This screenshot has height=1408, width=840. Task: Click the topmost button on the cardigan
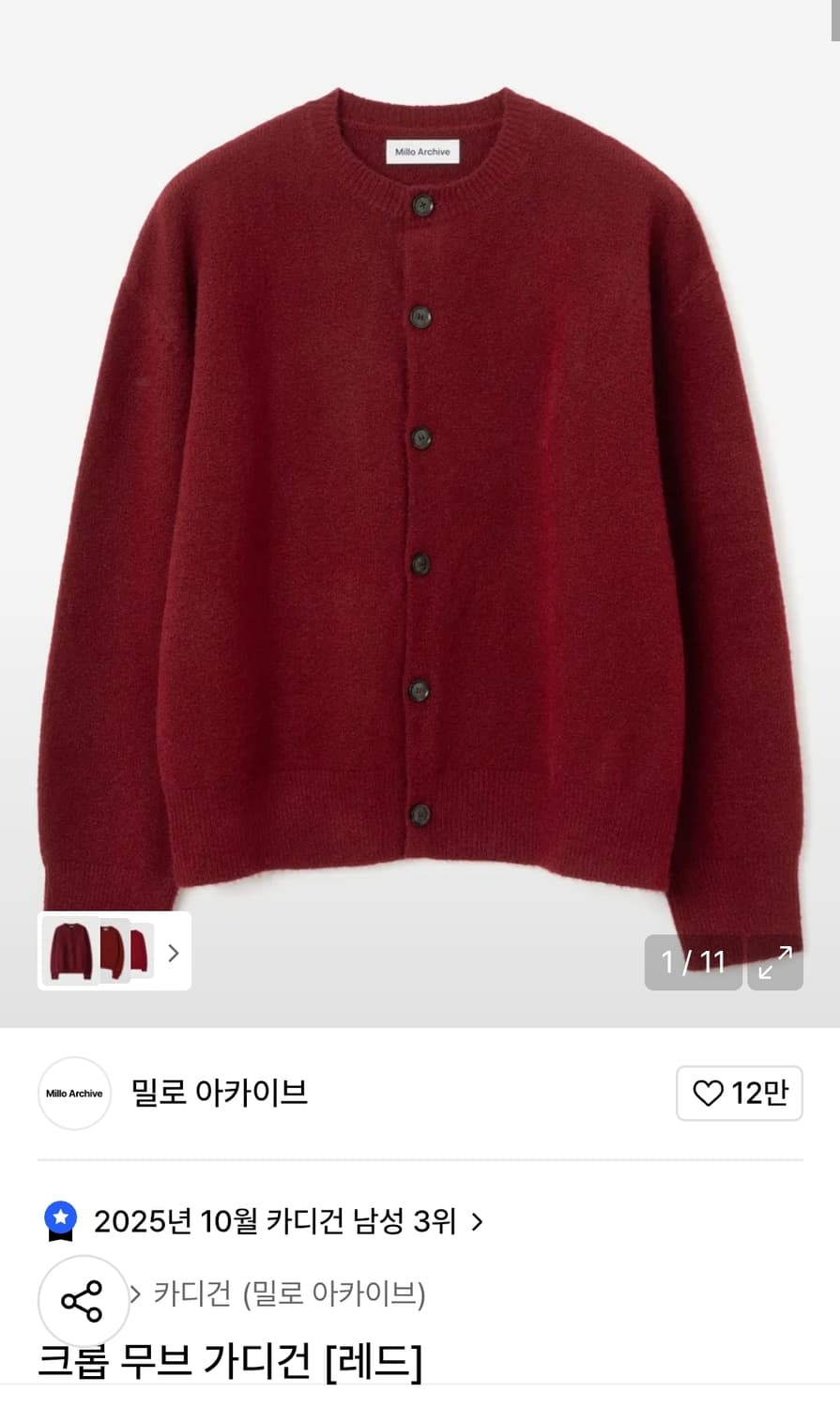[424, 205]
